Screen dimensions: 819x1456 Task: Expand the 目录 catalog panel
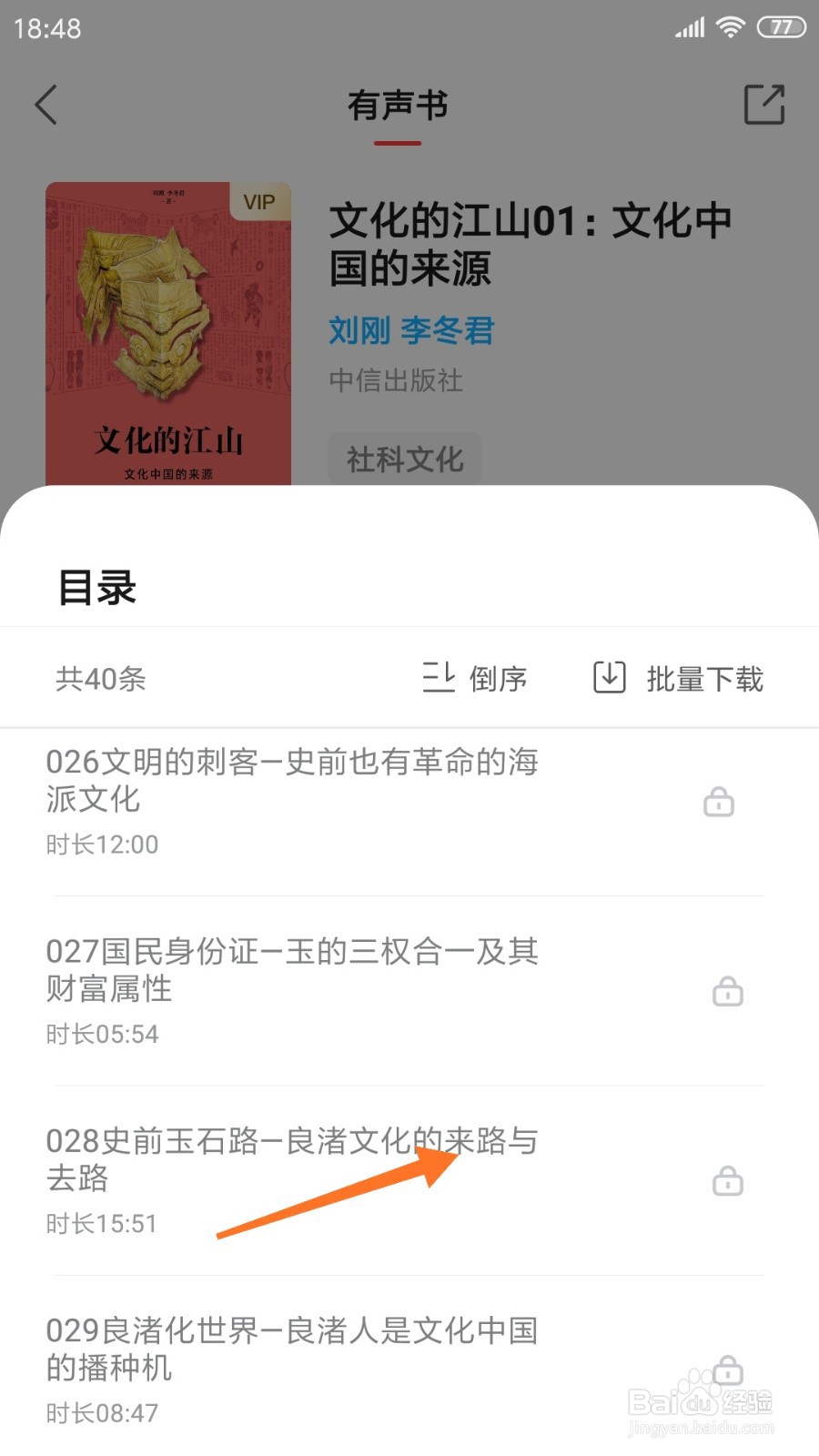[x=97, y=588]
